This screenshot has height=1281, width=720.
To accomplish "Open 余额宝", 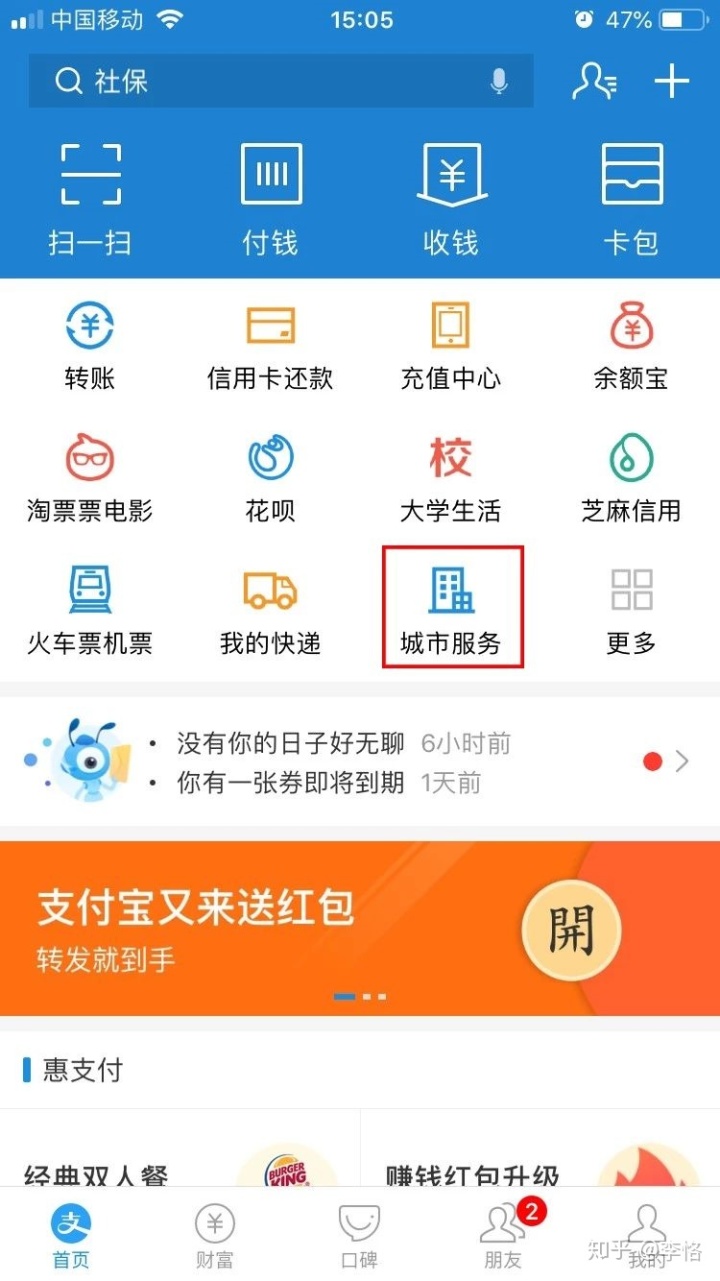I will point(631,346).
